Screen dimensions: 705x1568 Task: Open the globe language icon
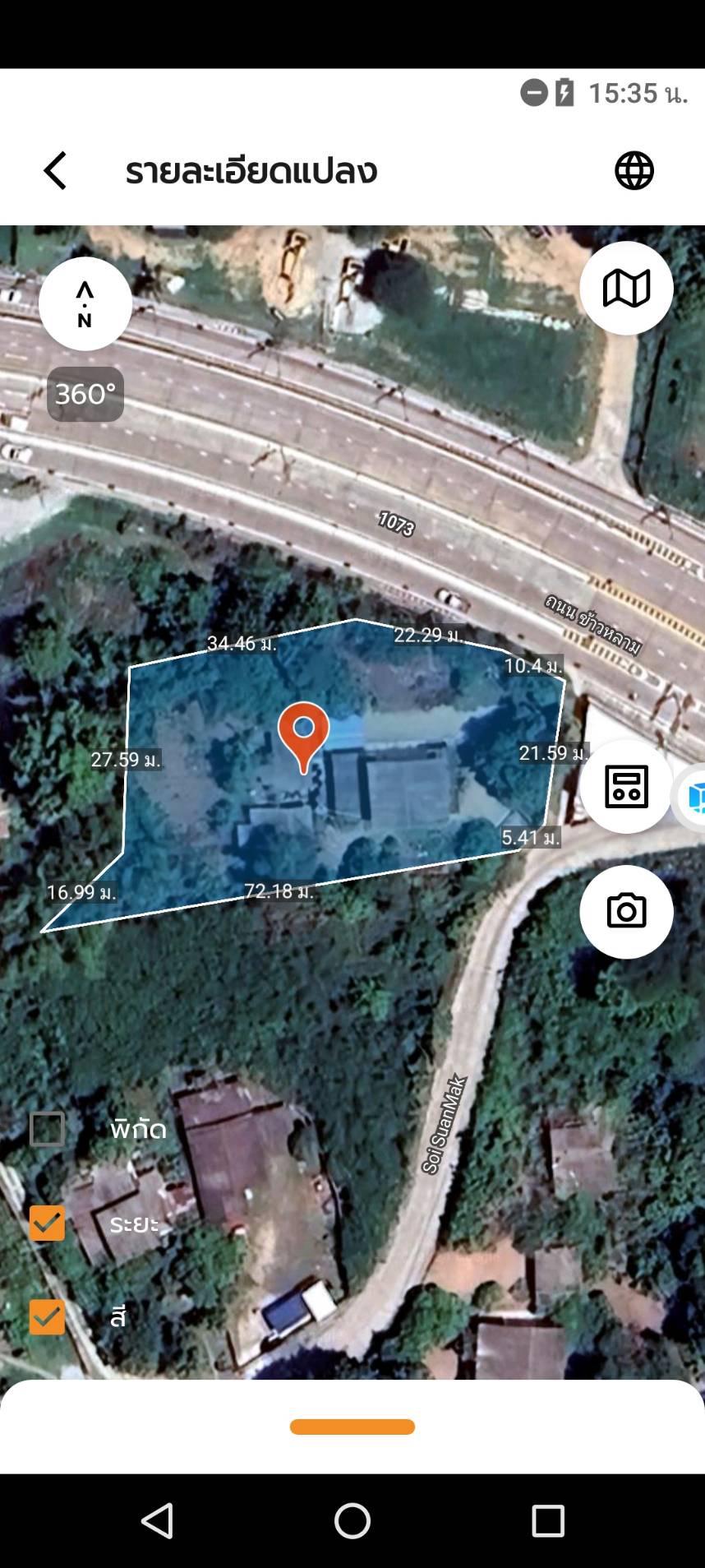click(x=634, y=171)
